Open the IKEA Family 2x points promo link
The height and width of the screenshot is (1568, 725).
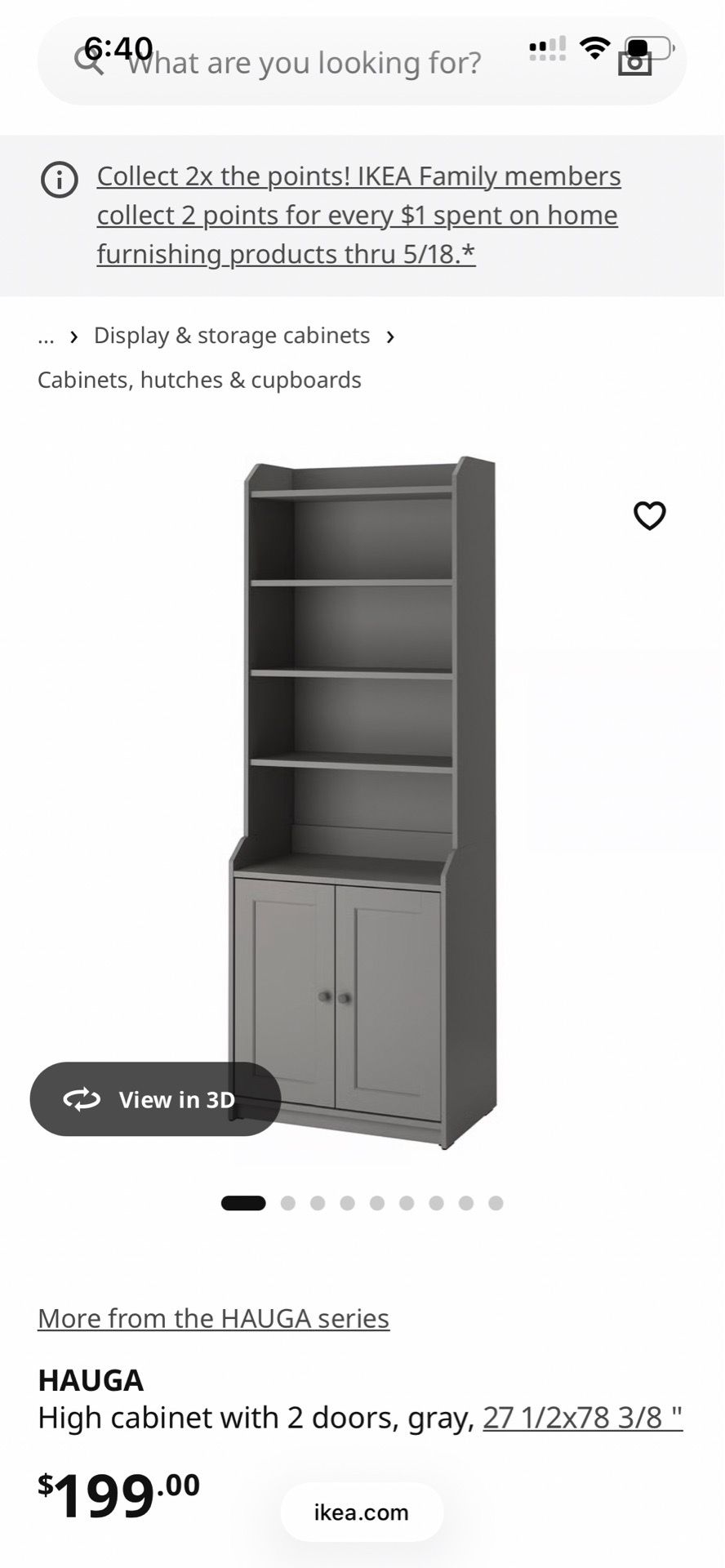359,215
